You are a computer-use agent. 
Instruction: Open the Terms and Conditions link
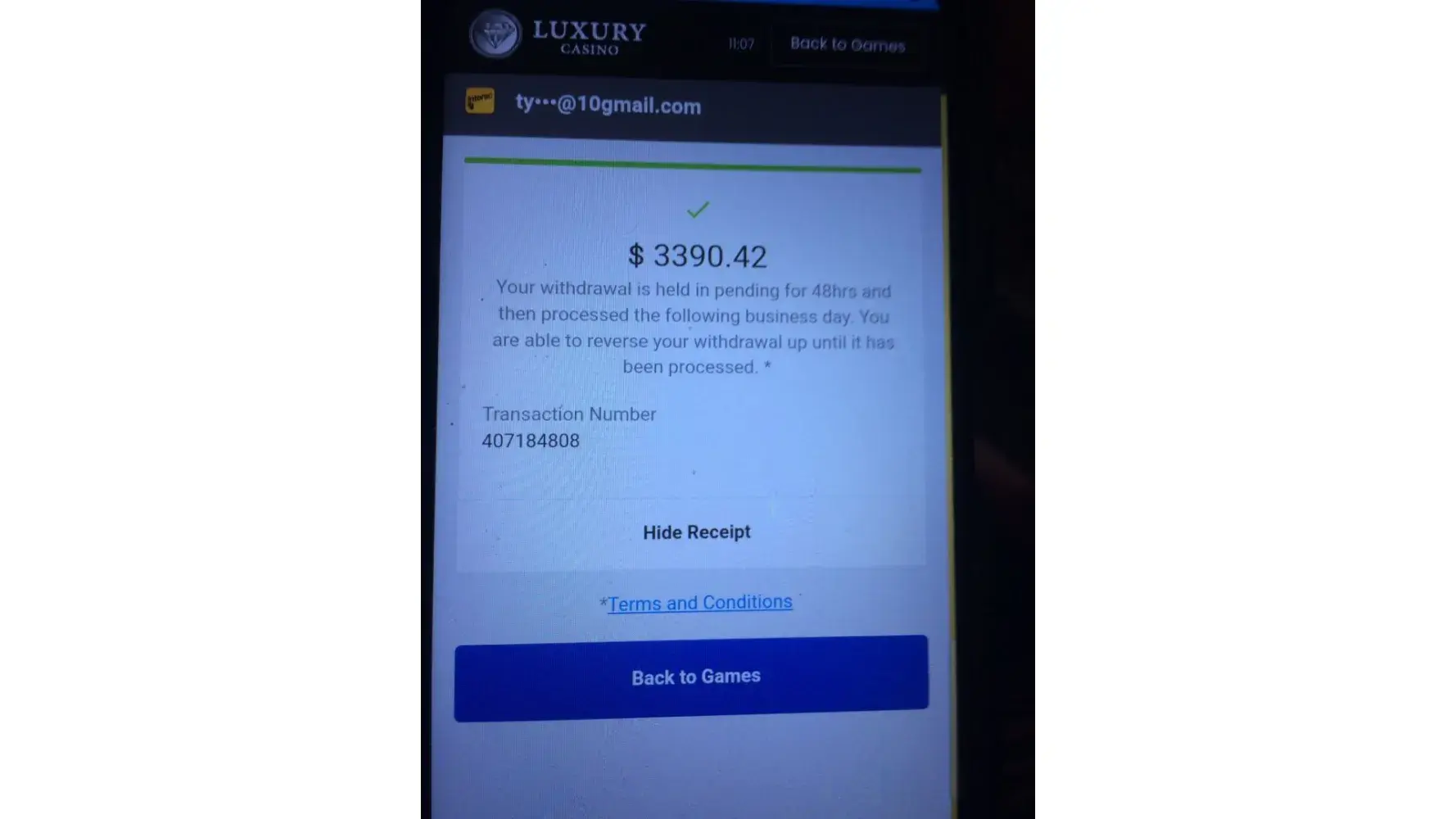click(699, 603)
